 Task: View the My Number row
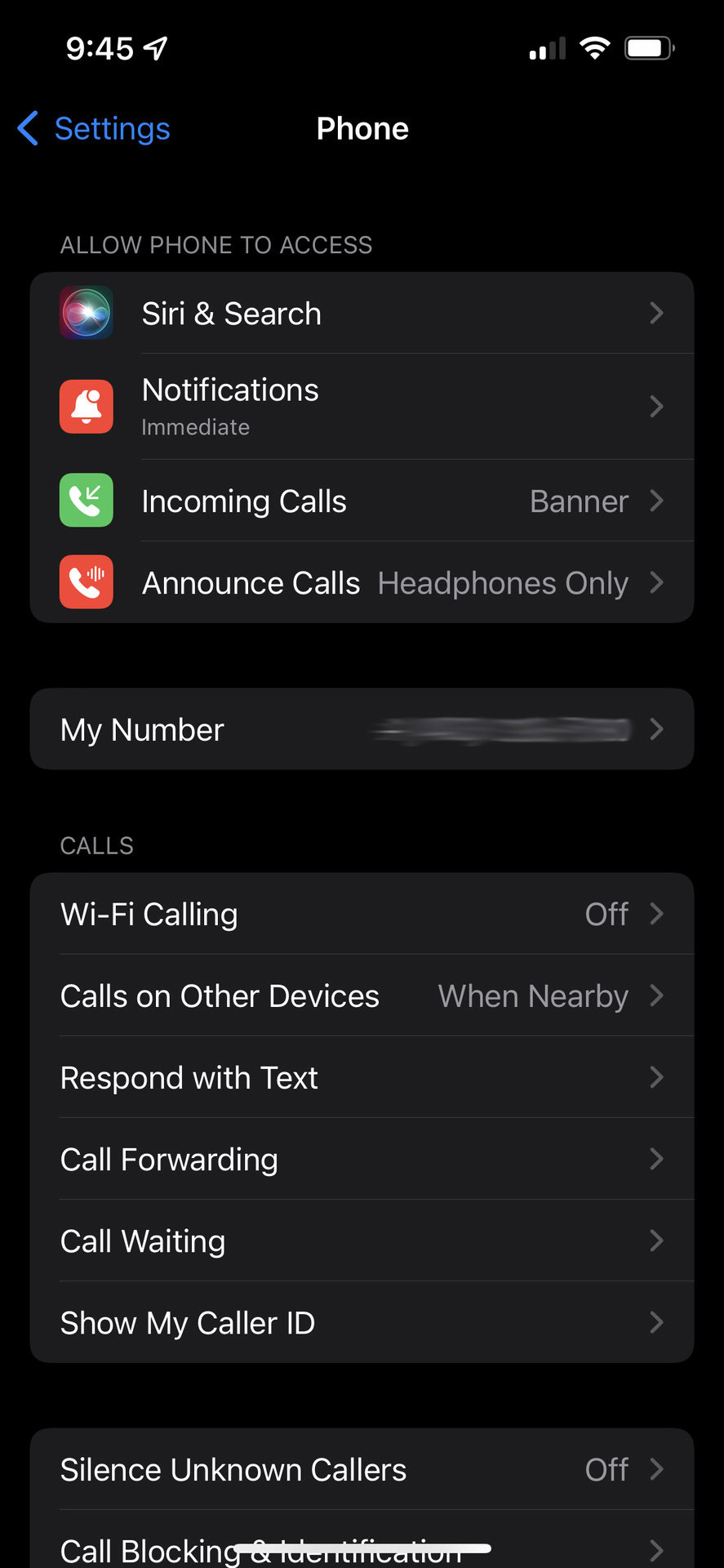tap(362, 729)
